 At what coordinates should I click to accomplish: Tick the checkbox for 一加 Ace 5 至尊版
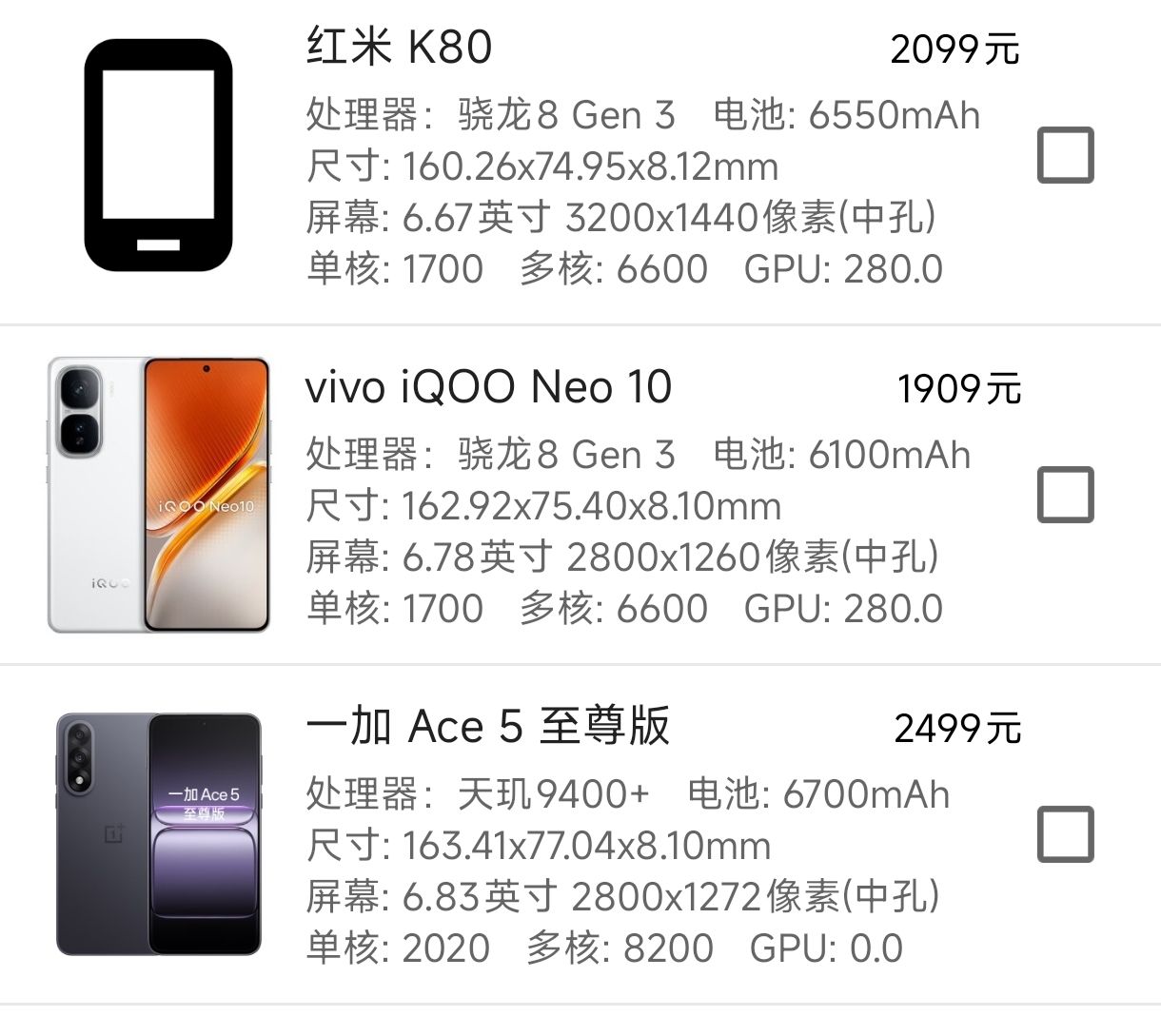point(1065,834)
